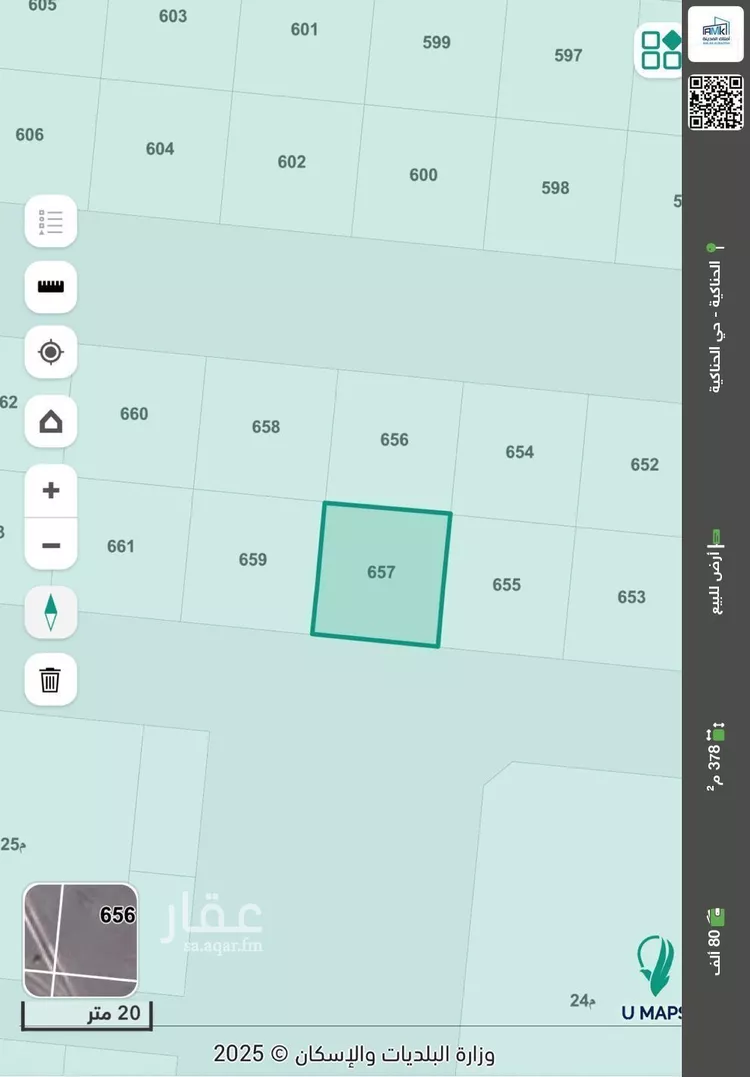Reorient the map using the compass
This screenshot has height=1077, width=750.
(50, 611)
